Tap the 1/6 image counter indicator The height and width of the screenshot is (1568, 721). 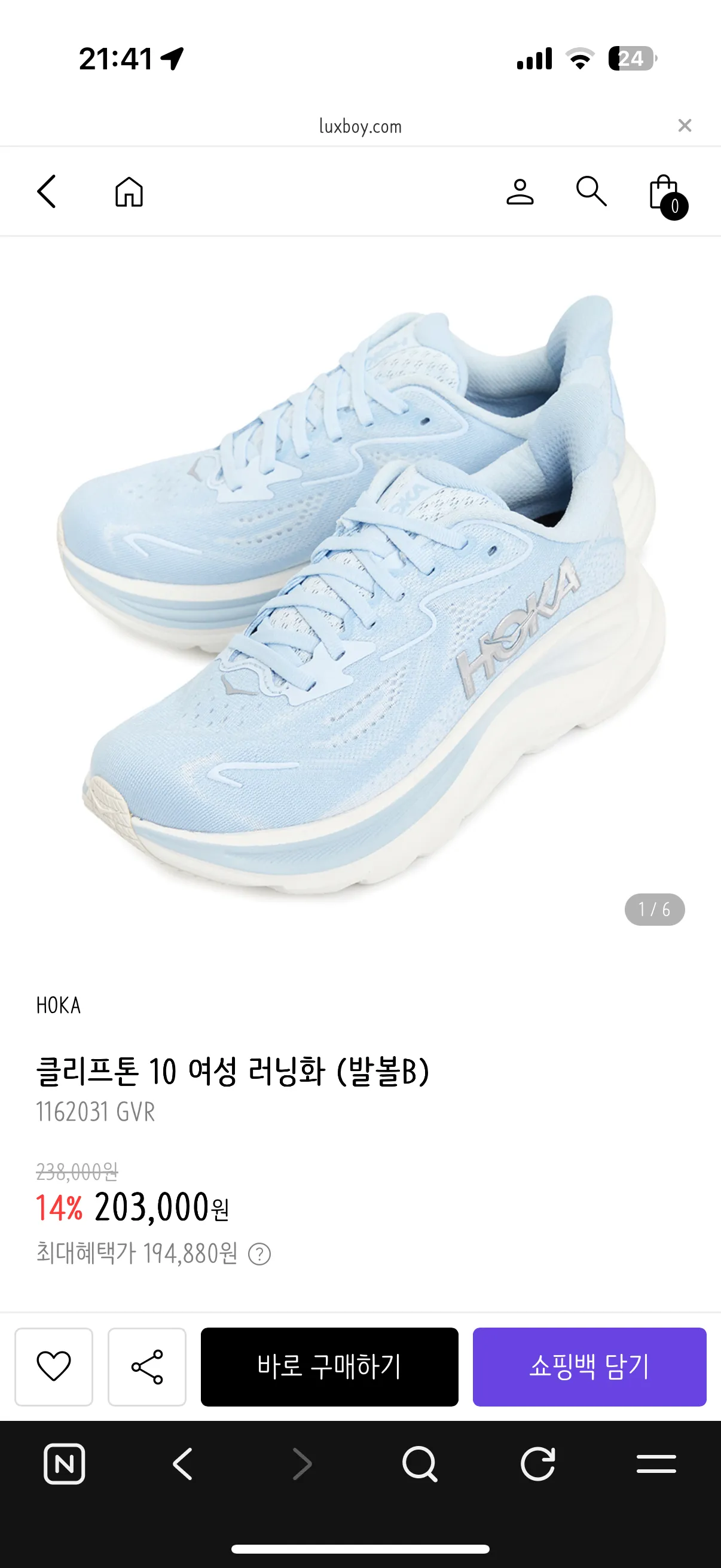point(656,910)
